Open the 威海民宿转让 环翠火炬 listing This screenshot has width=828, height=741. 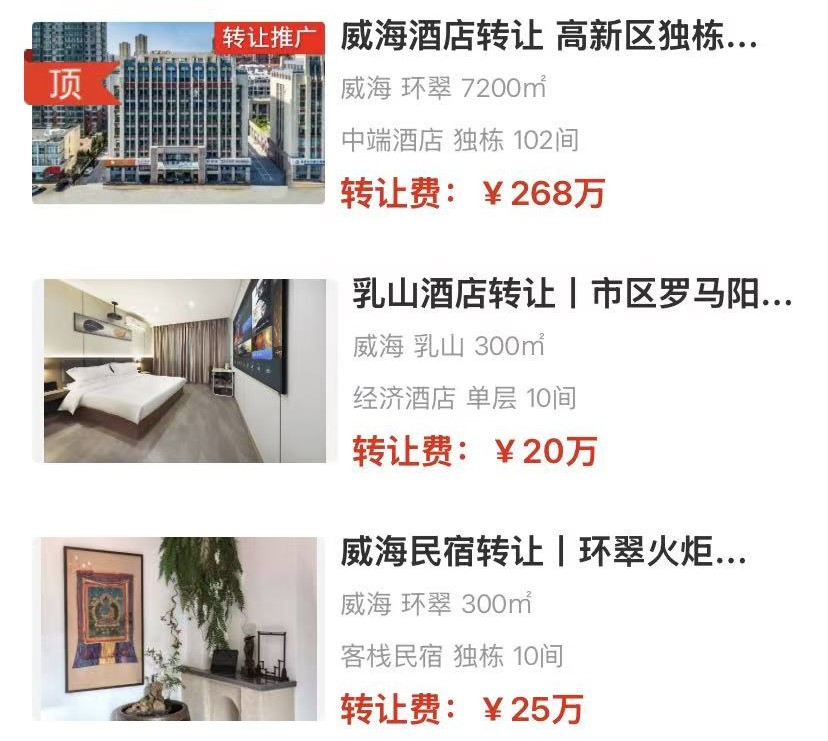coord(543,553)
